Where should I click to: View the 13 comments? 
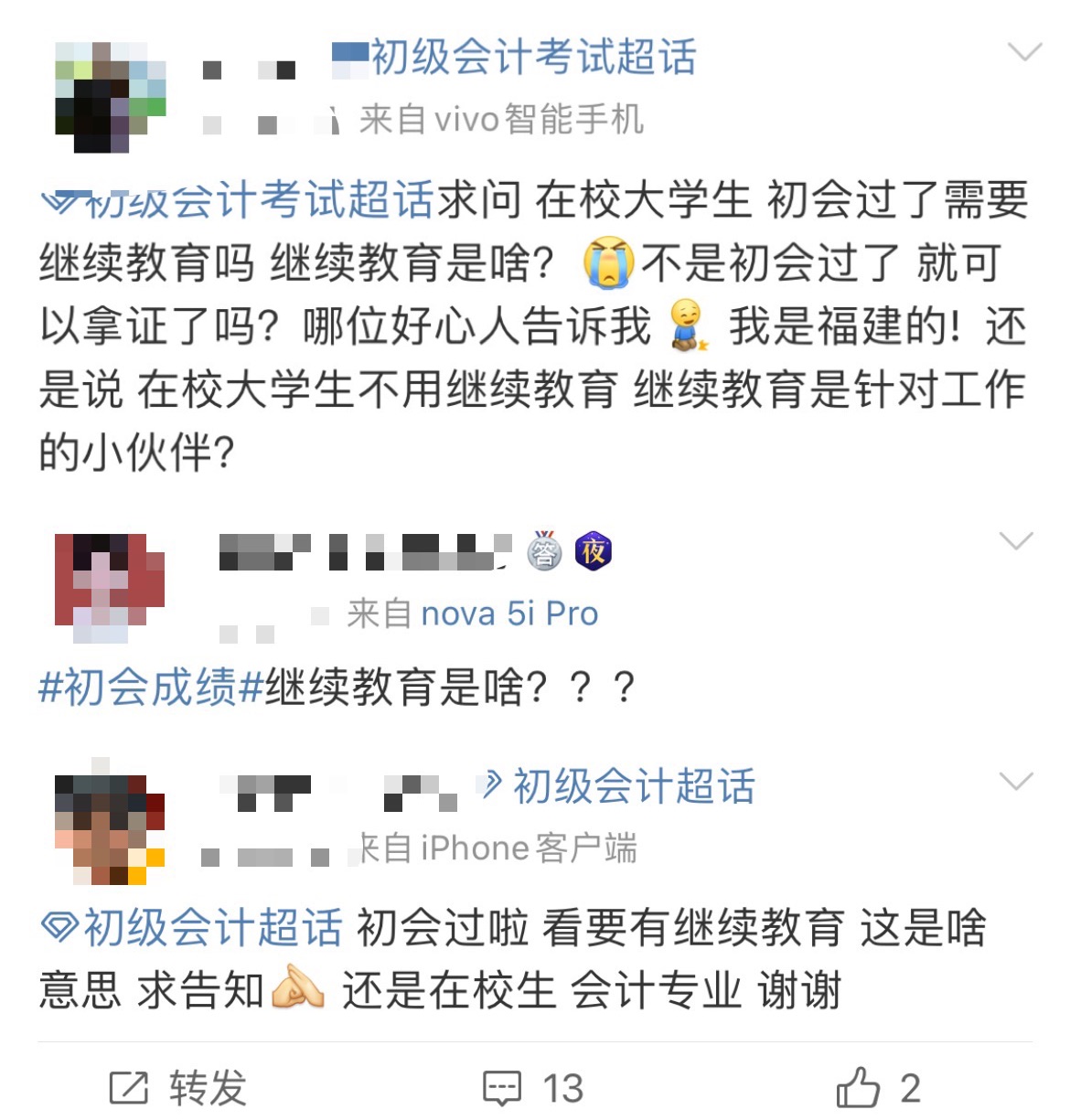[x=533, y=1088]
